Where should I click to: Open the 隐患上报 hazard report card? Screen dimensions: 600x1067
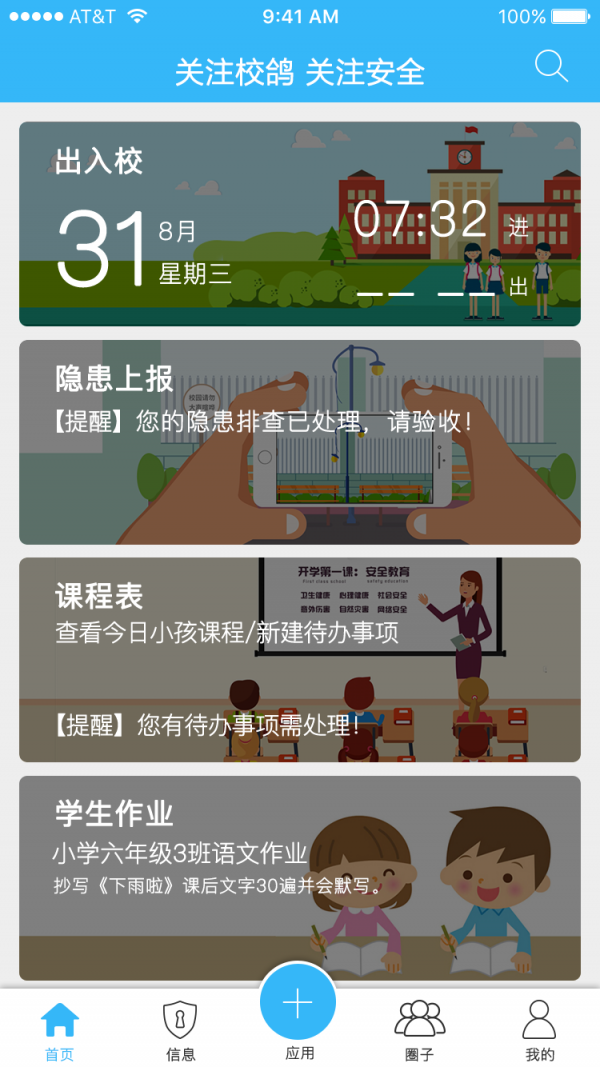coord(300,442)
